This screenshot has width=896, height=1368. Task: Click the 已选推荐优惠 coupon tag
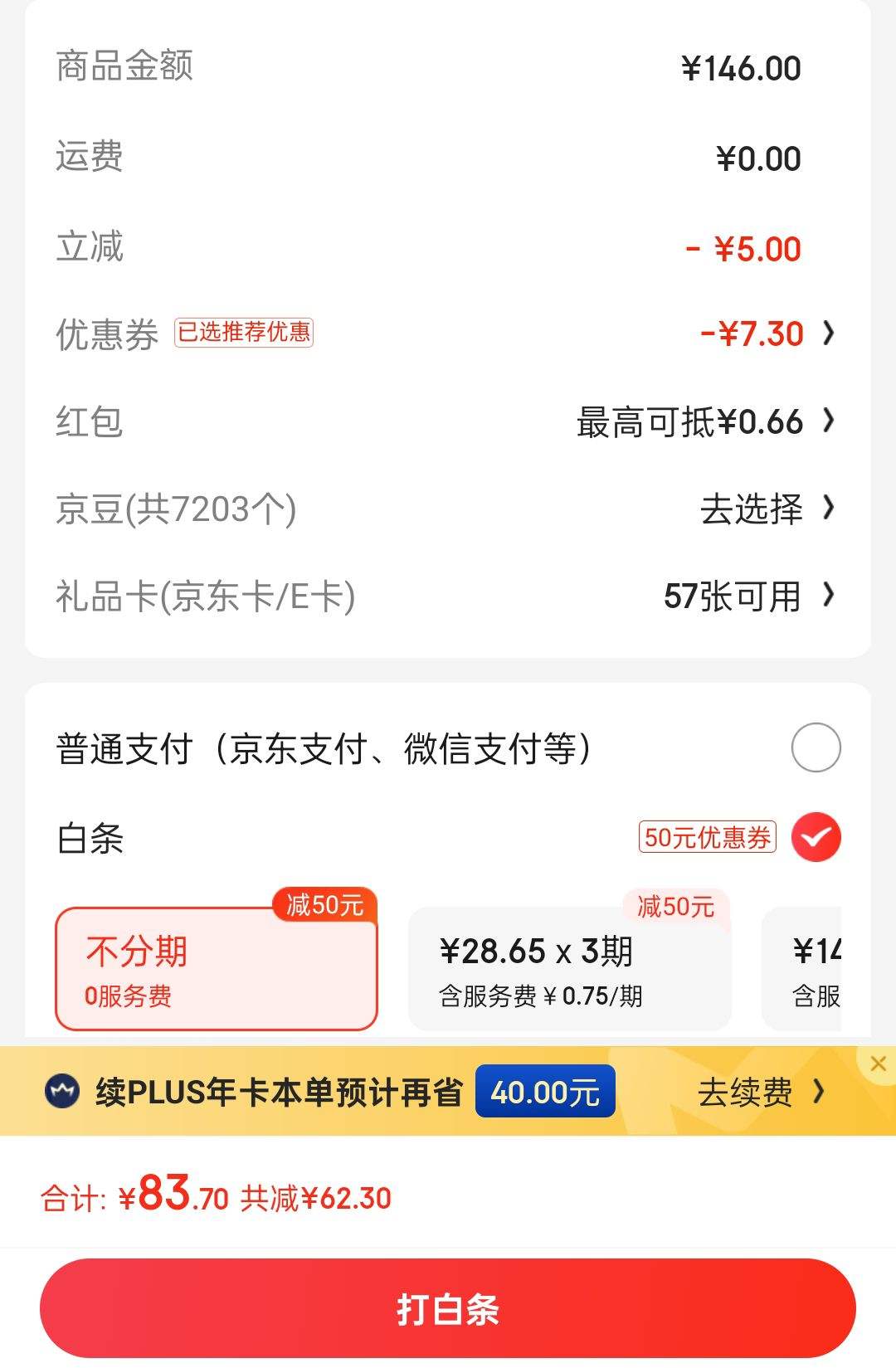[245, 332]
